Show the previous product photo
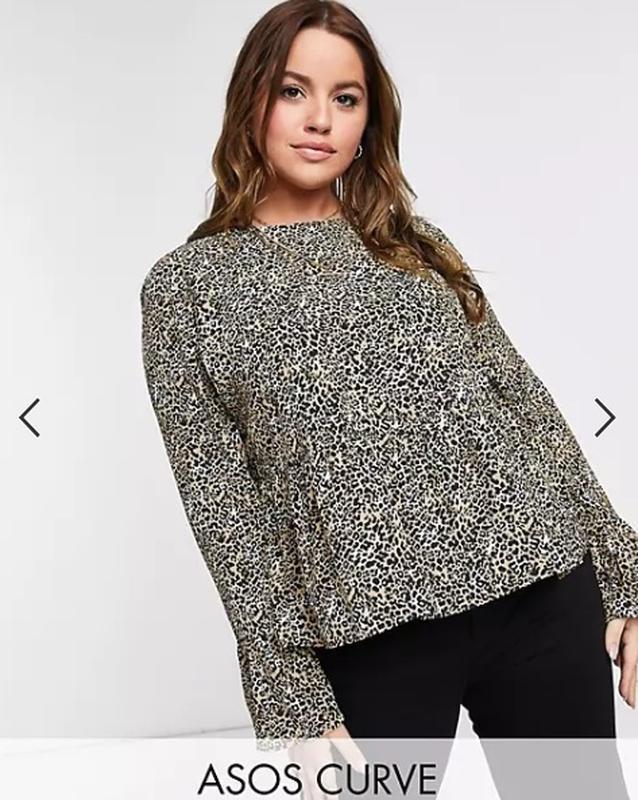 30,418
